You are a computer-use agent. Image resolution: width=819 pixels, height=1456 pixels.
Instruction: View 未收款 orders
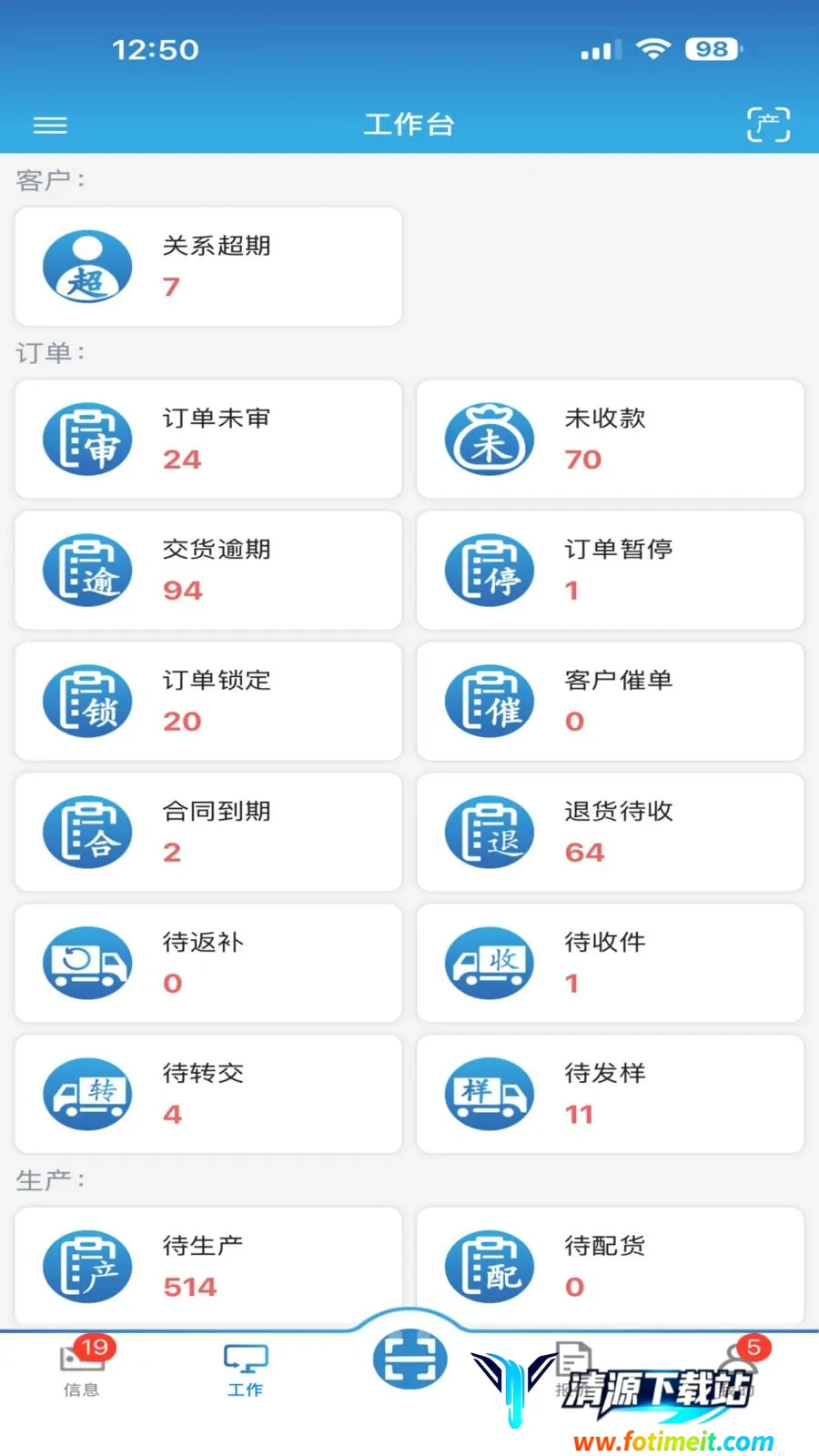tap(611, 440)
